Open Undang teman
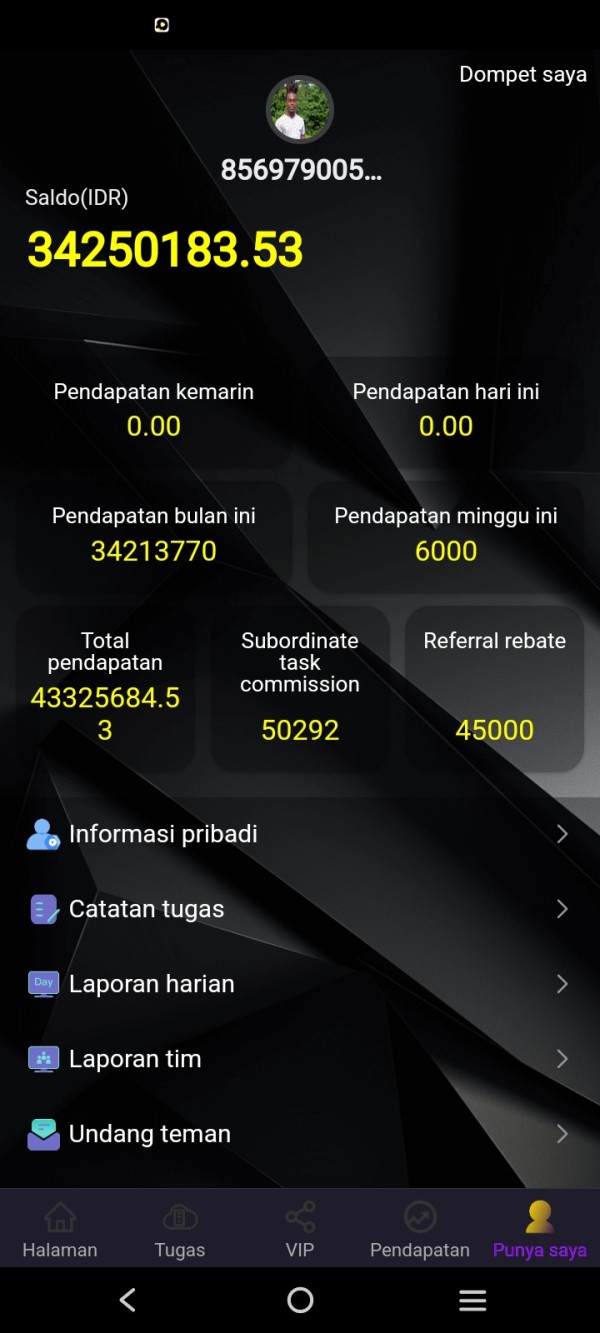Viewport: 600px width, 1333px height. coord(300,1134)
